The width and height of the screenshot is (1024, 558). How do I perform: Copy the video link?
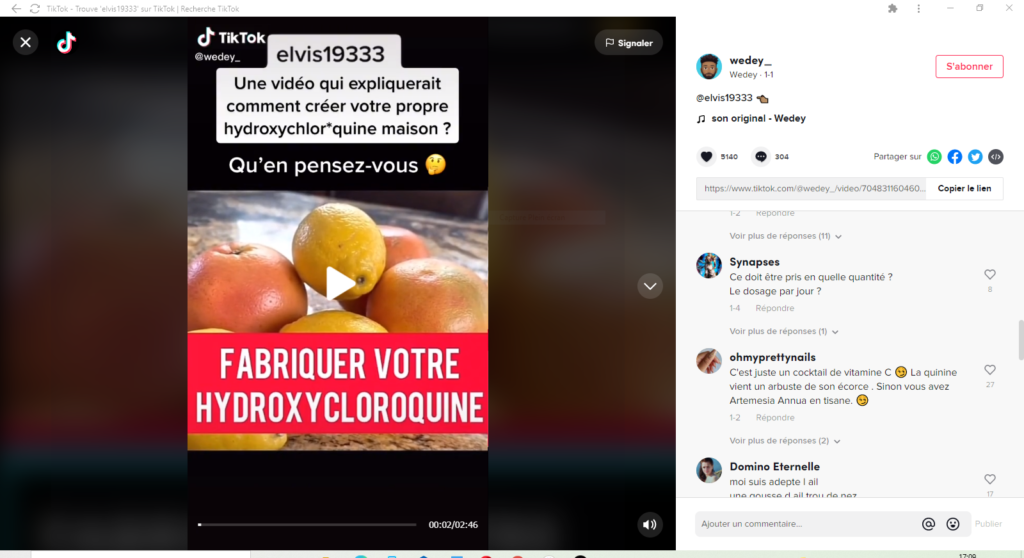click(964, 188)
